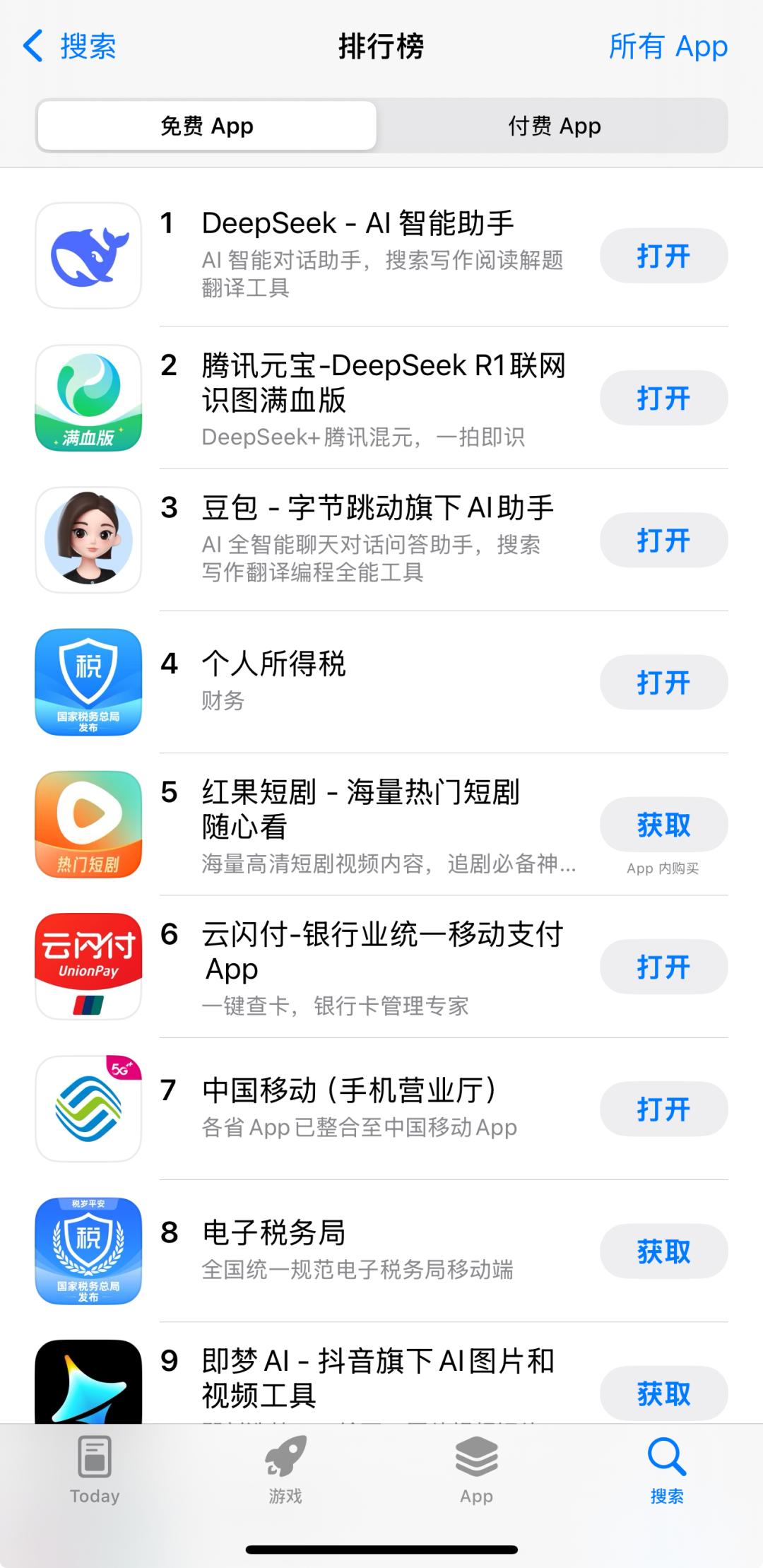Download 电子税务局 with 获取

click(x=663, y=1251)
